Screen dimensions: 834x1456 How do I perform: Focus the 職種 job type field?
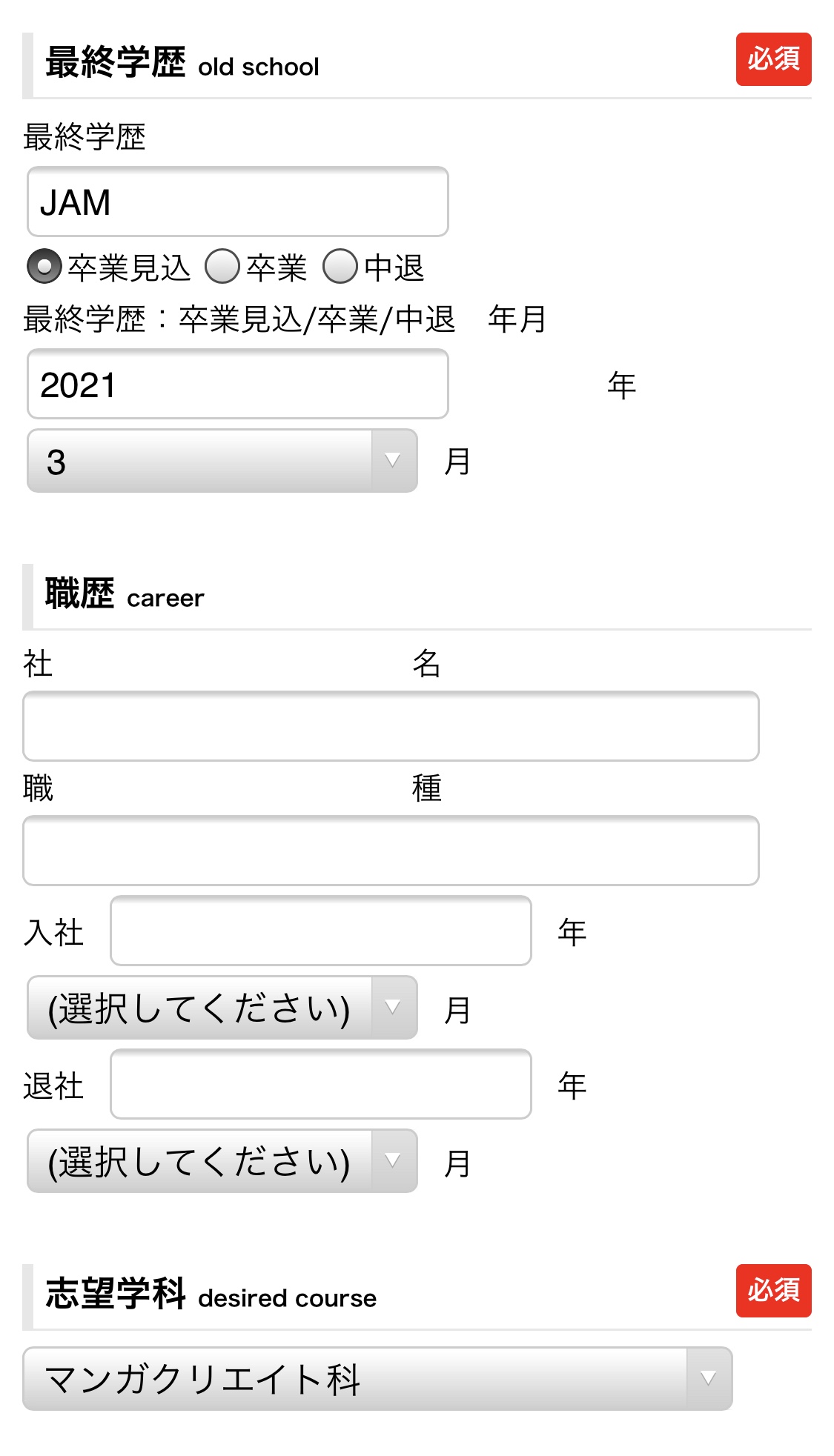click(391, 851)
